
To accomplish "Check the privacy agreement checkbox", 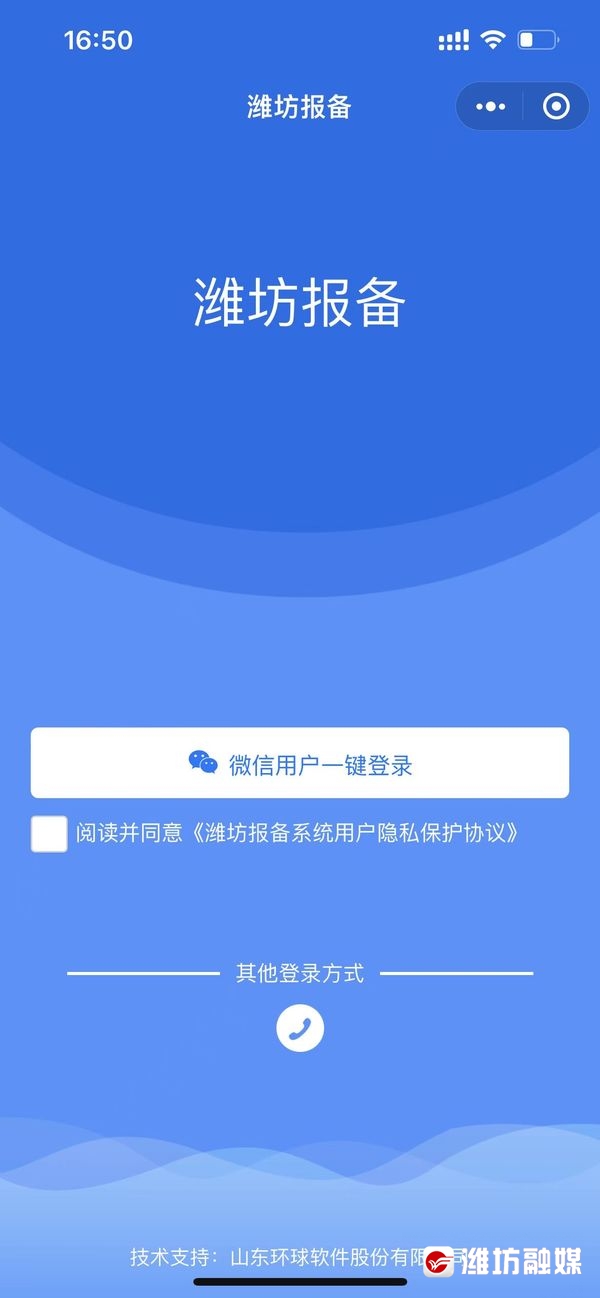I will [x=49, y=833].
